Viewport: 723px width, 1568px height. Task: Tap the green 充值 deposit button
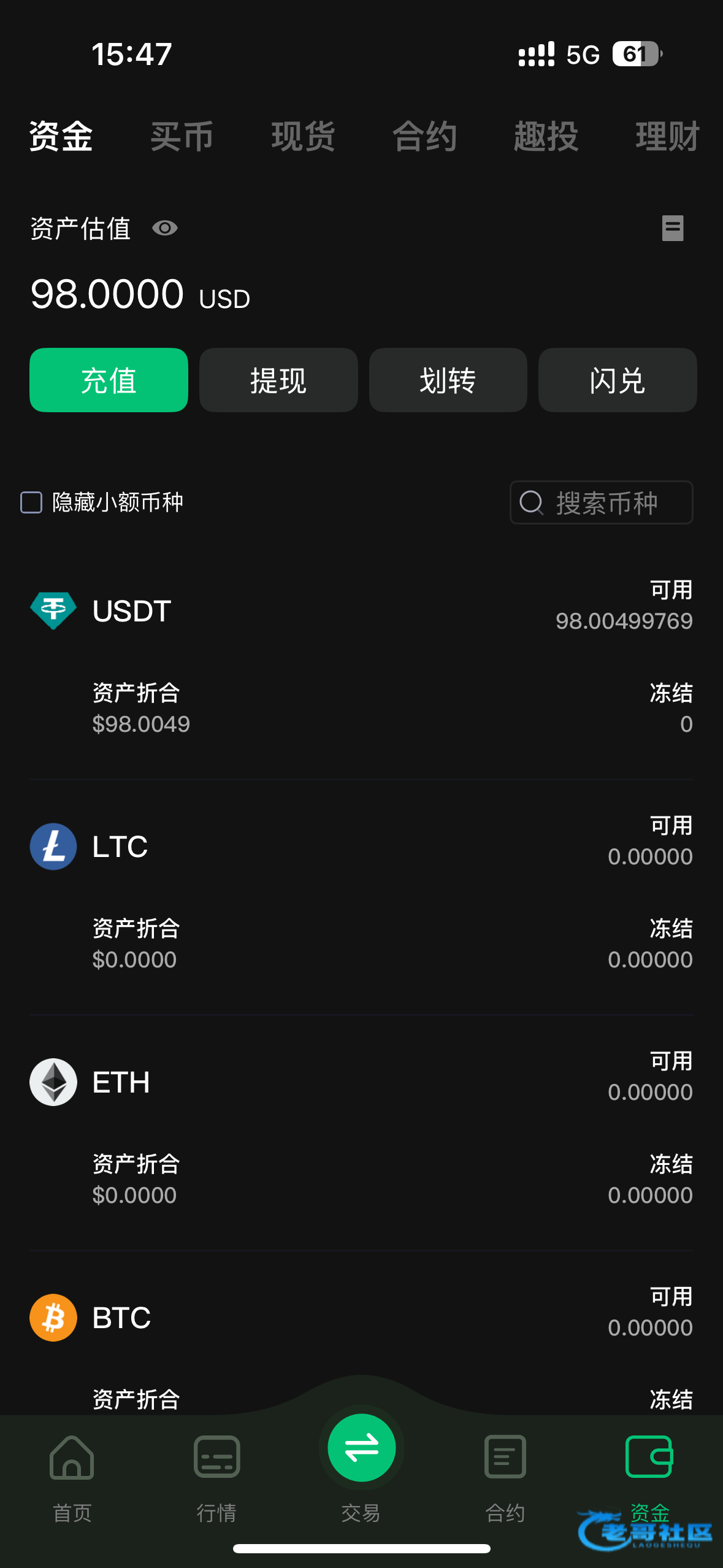(109, 380)
